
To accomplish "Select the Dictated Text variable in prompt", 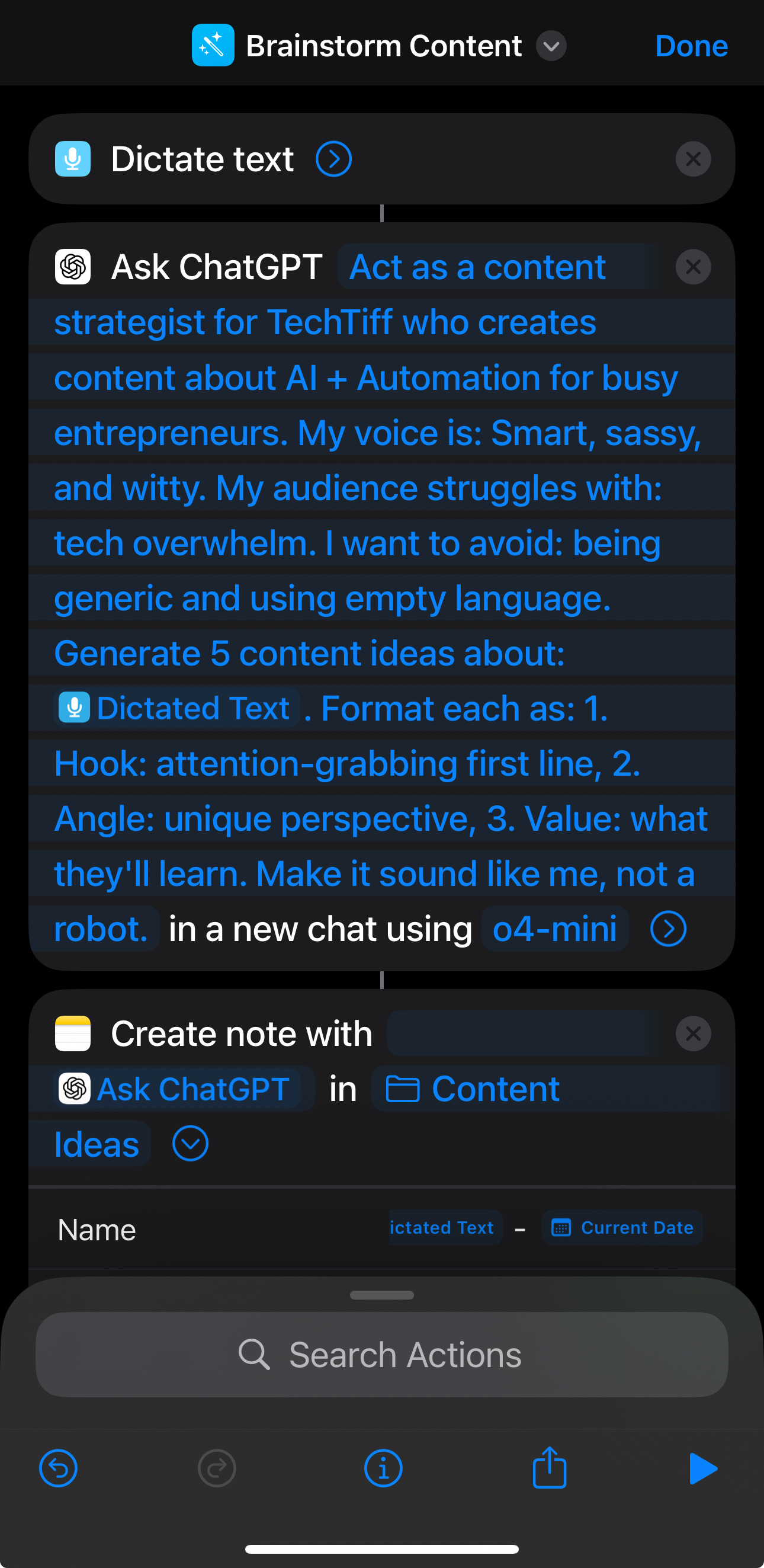I will tap(176, 708).
